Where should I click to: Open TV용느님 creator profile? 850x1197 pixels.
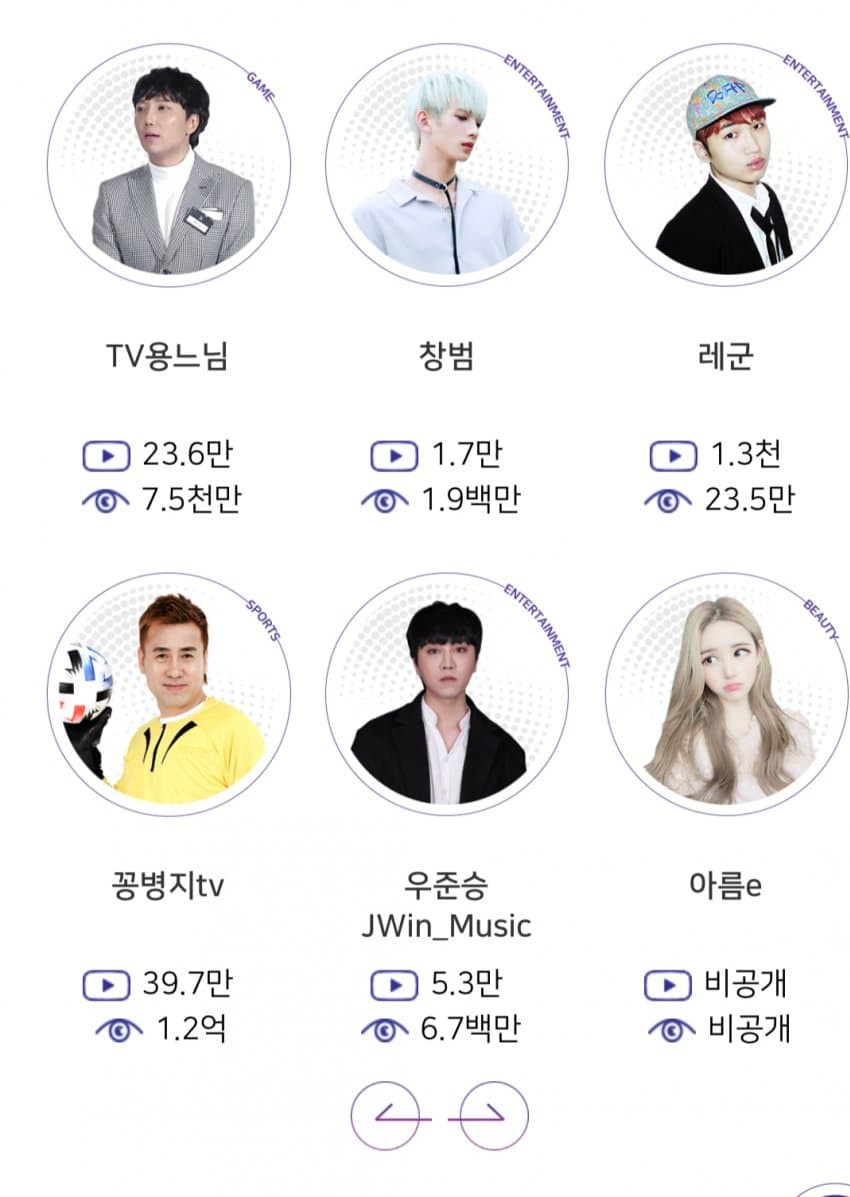click(168, 165)
